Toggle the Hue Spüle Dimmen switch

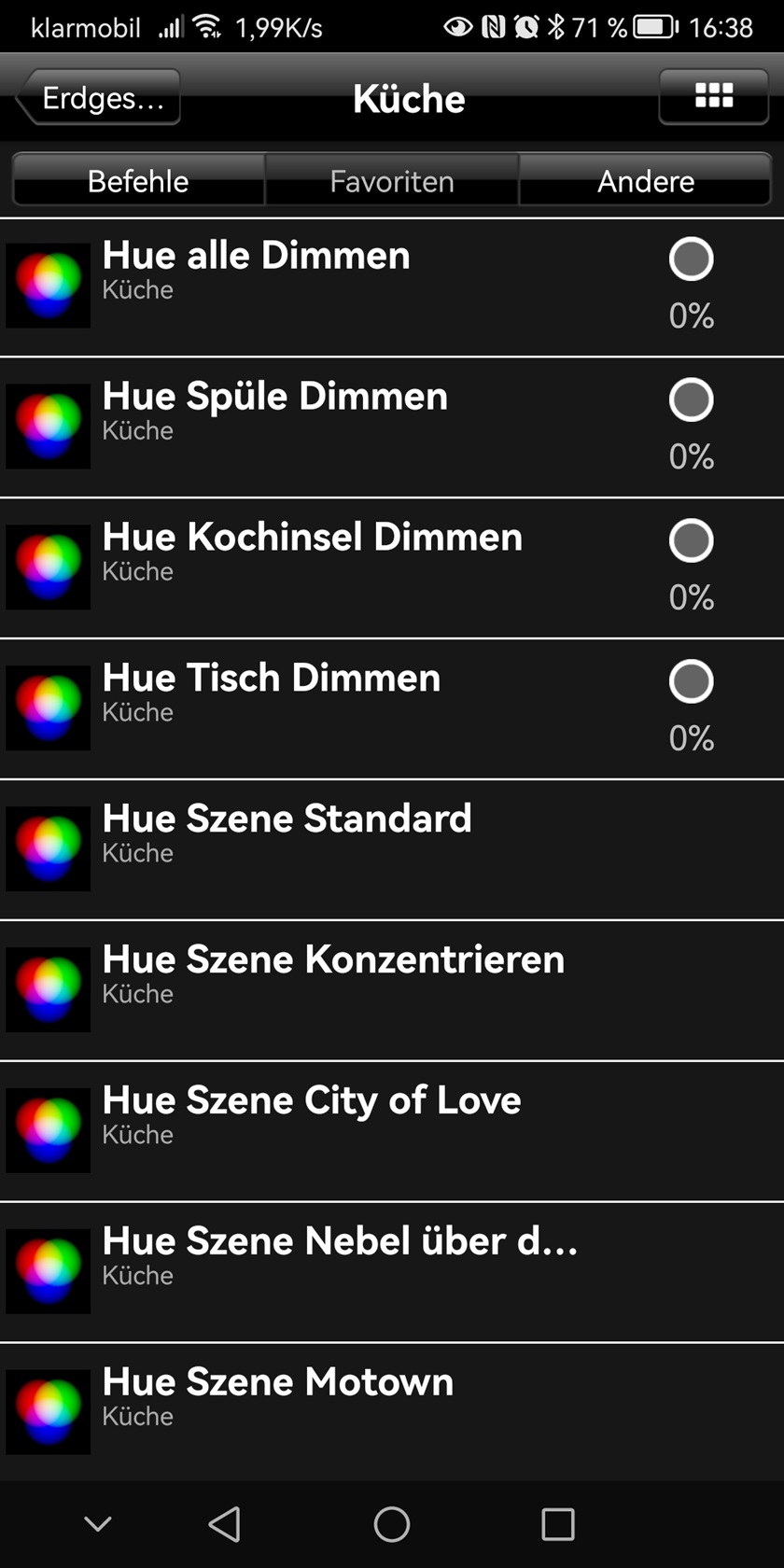pos(692,400)
